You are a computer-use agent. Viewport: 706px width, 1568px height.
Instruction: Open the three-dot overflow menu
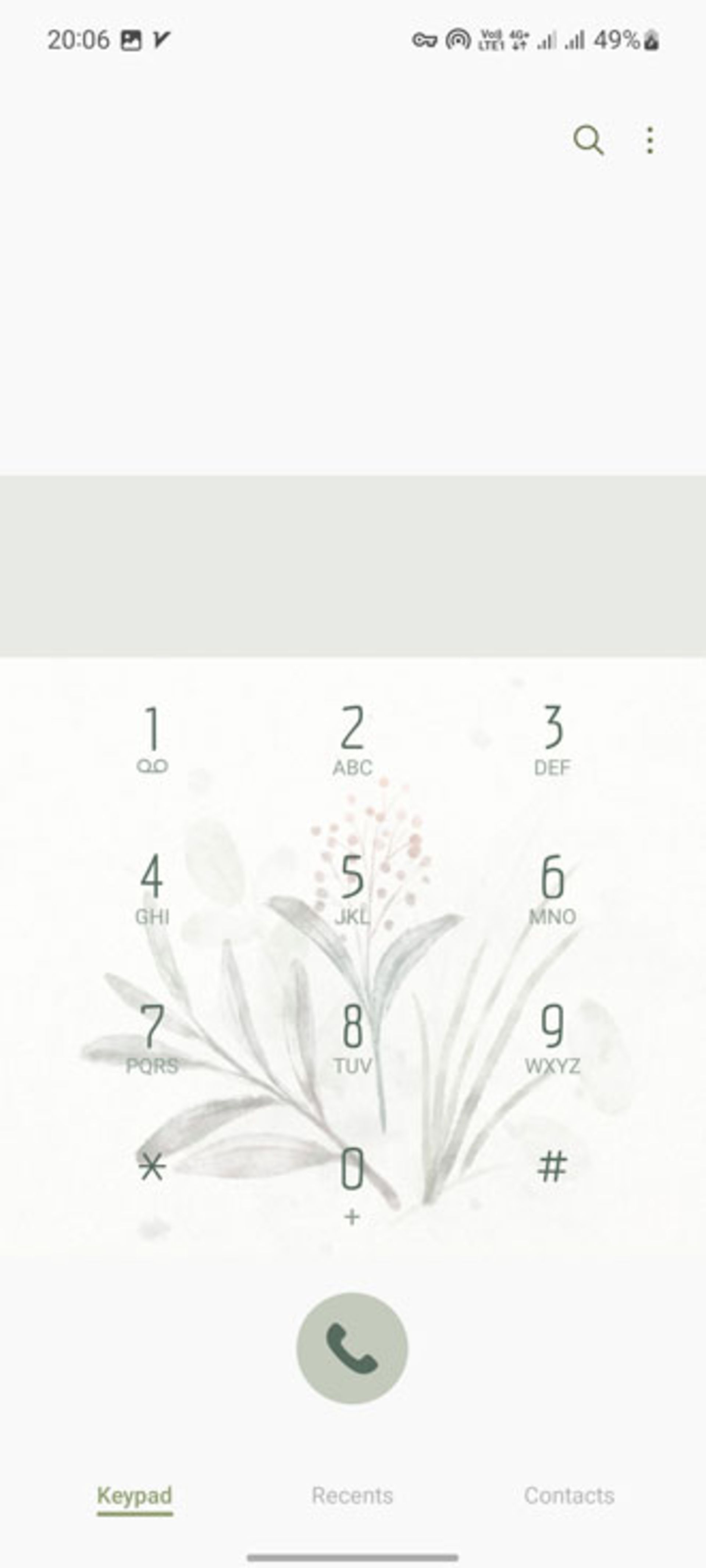650,141
